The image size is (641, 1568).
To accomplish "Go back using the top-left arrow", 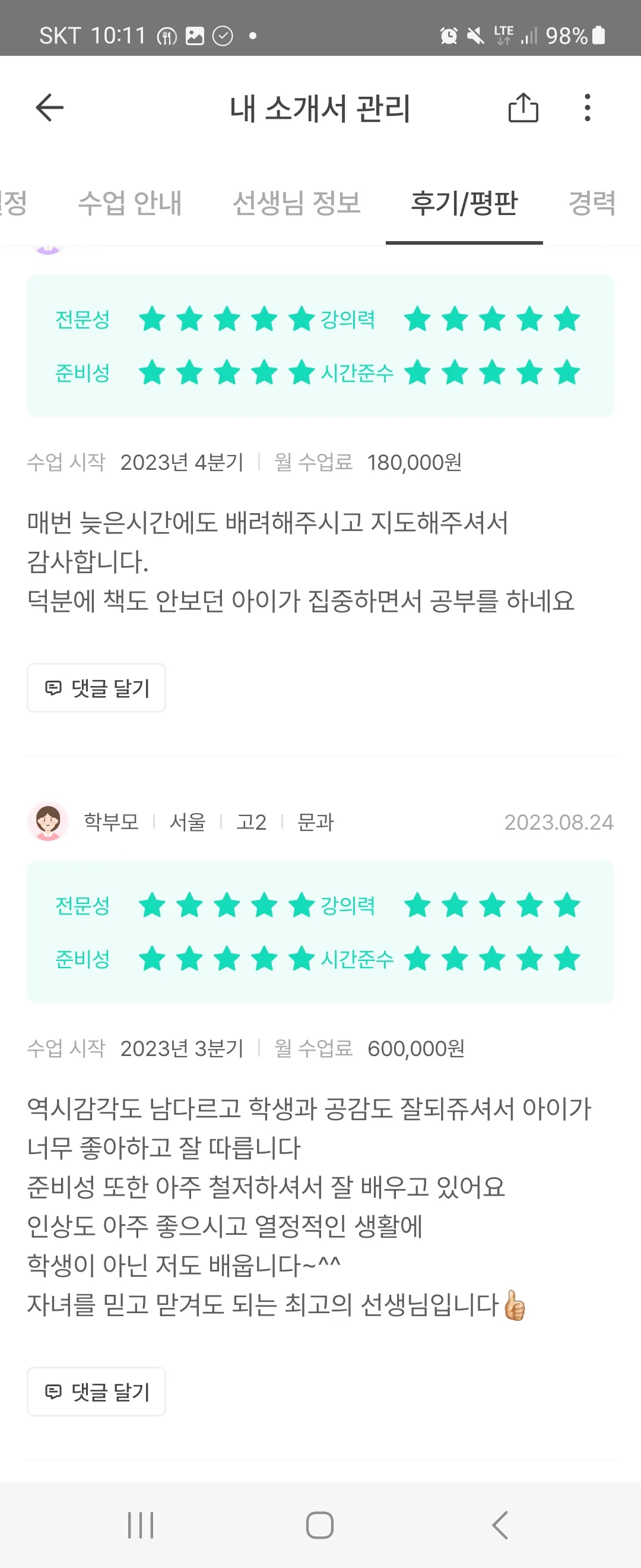I will [50, 108].
